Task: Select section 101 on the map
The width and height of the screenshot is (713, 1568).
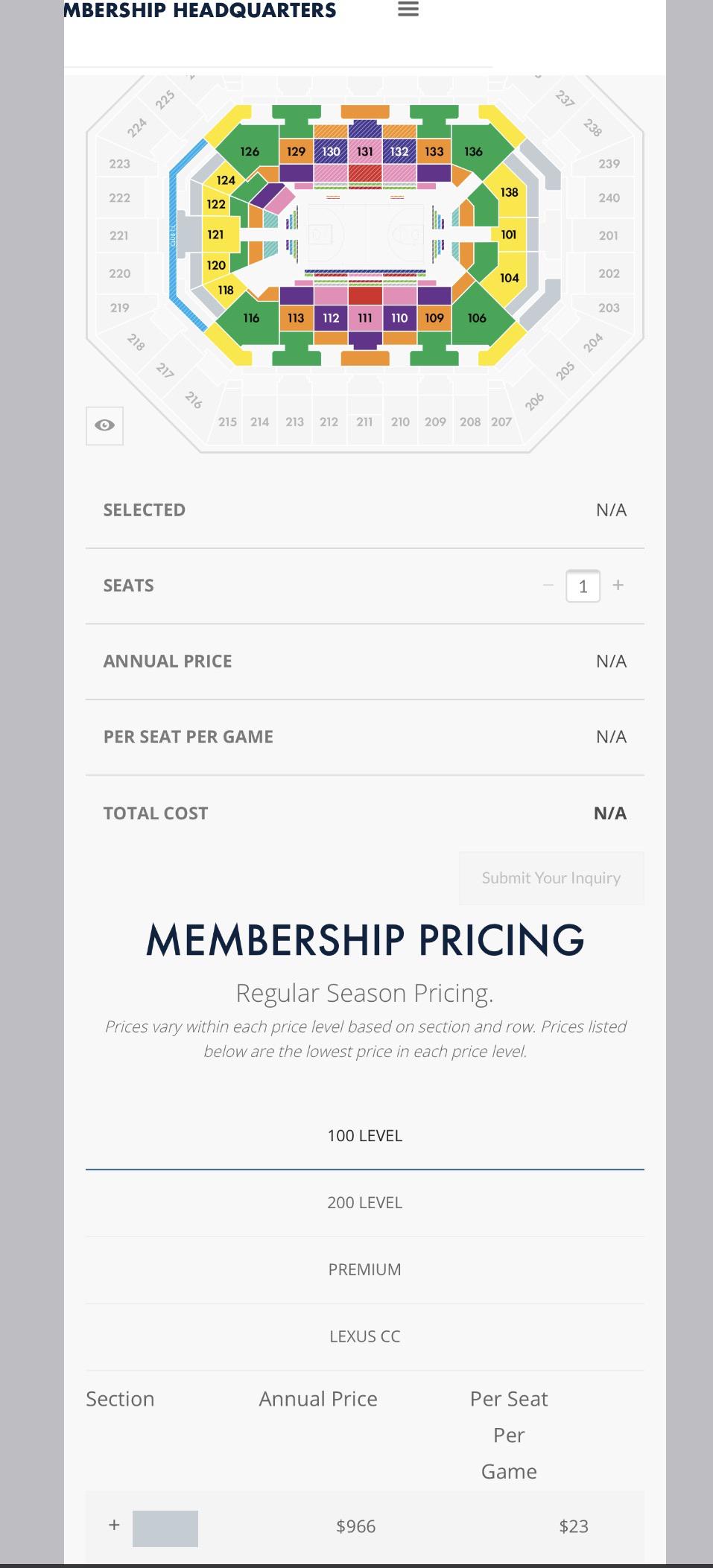Action: tap(509, 235)
